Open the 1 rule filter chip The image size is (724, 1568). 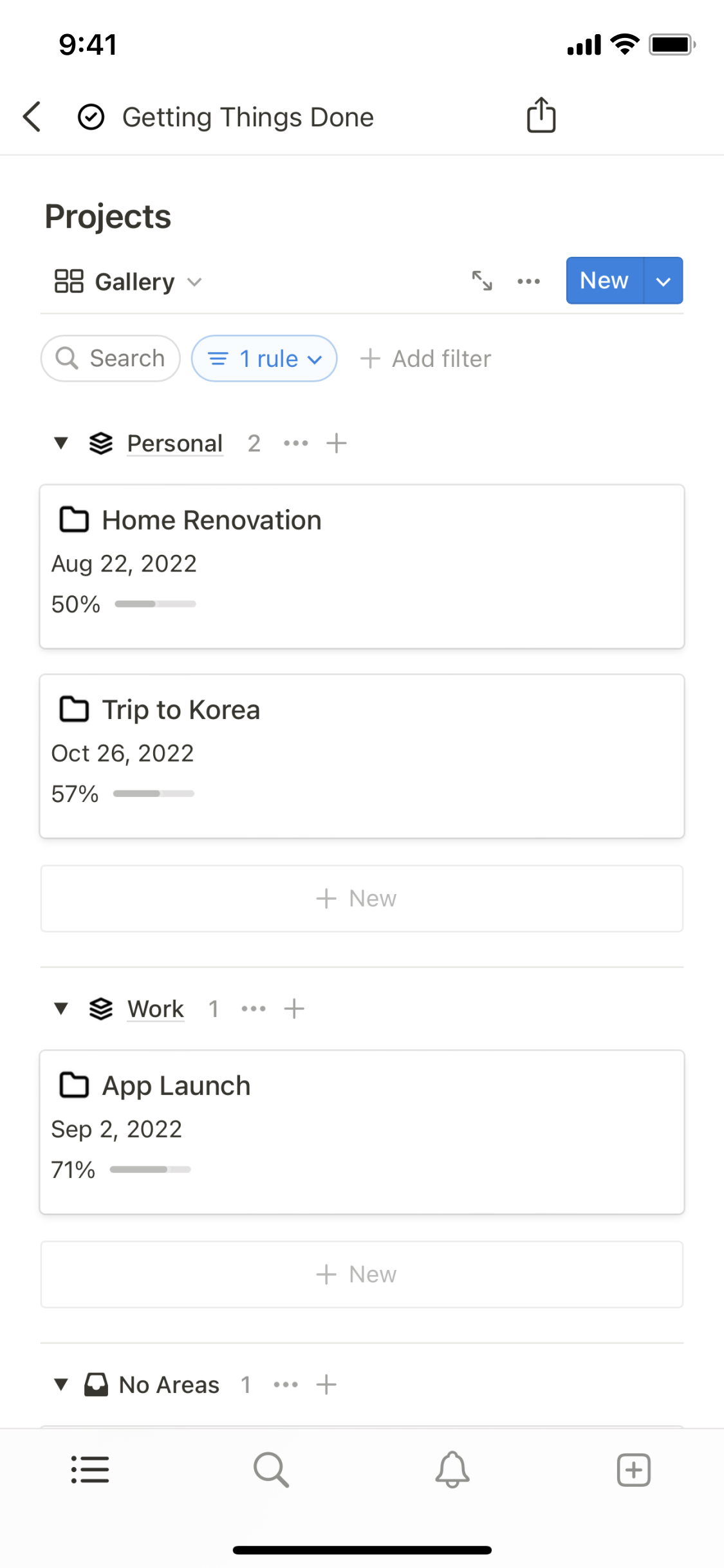pos(265,359)
